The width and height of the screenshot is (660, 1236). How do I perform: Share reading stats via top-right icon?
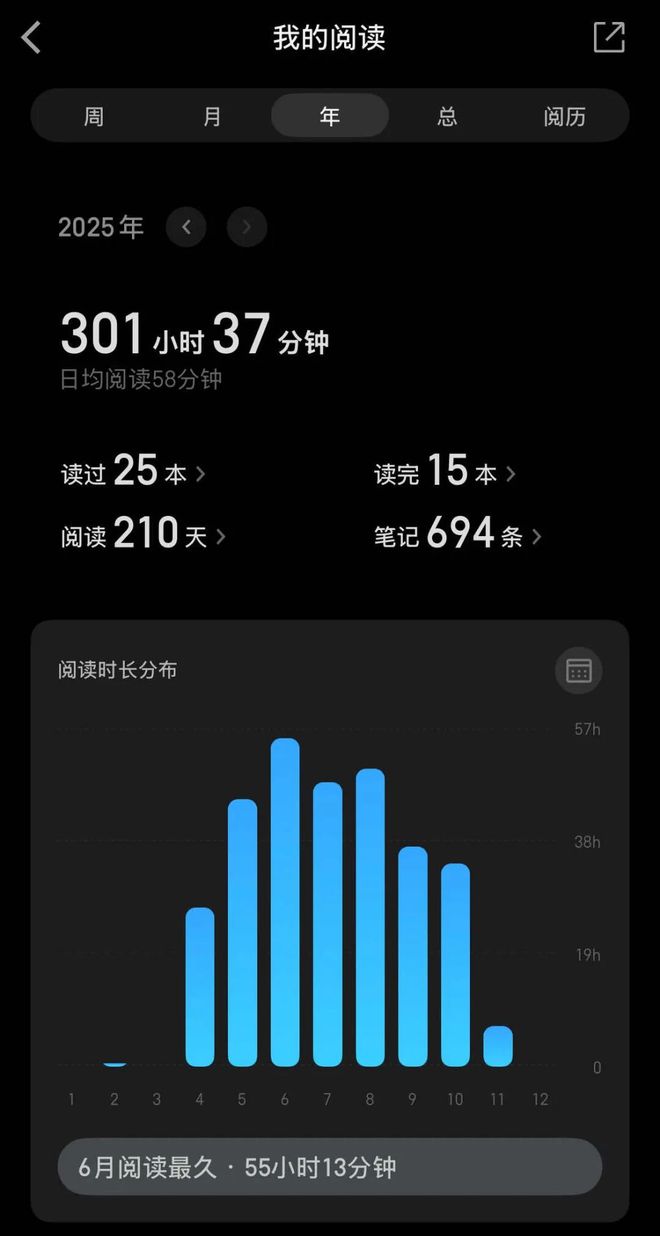click(608, 38)
